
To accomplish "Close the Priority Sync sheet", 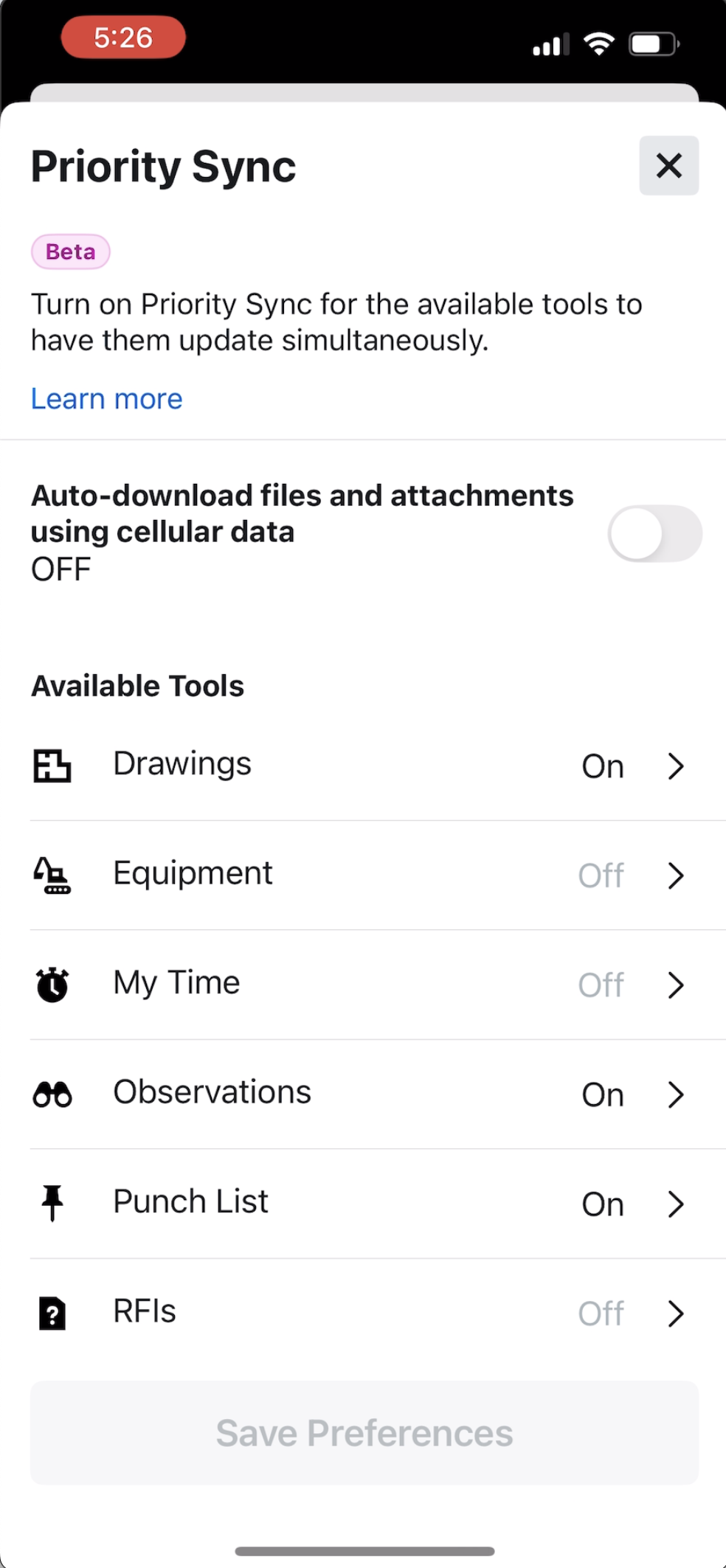I will (668, 166).
